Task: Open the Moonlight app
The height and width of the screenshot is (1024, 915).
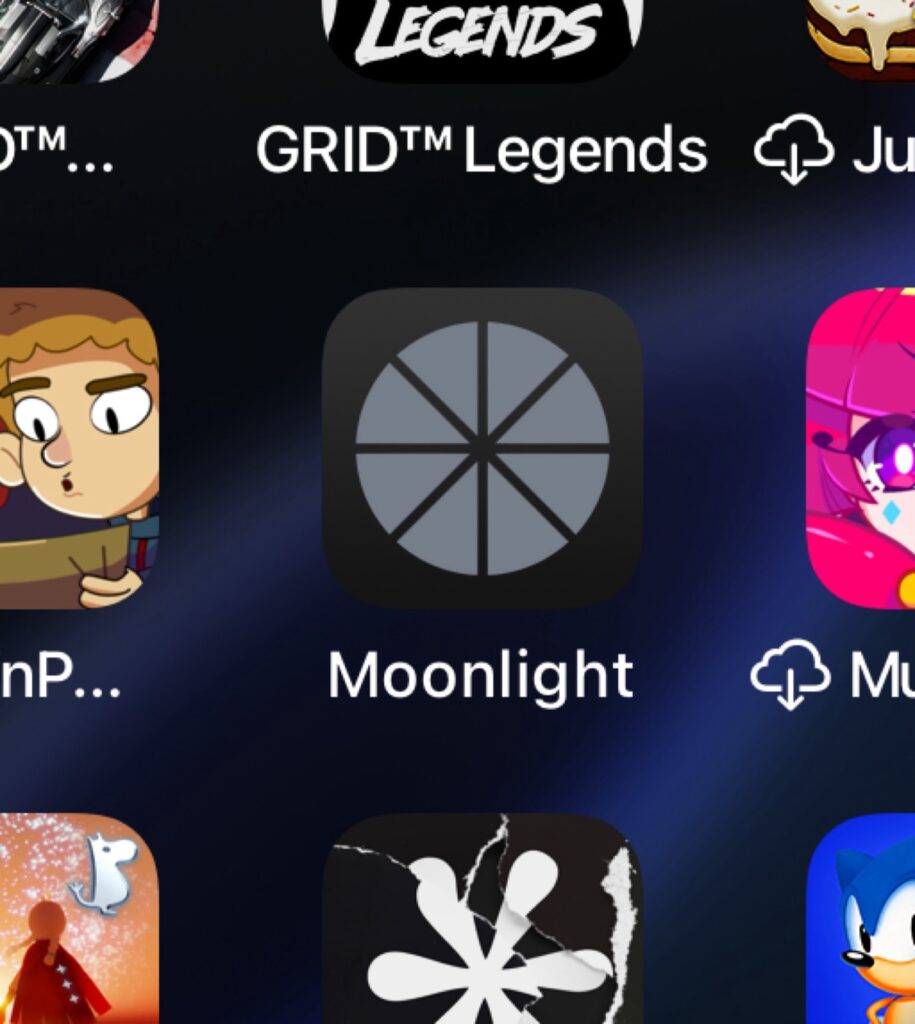Action: click(x=482, y=448)
